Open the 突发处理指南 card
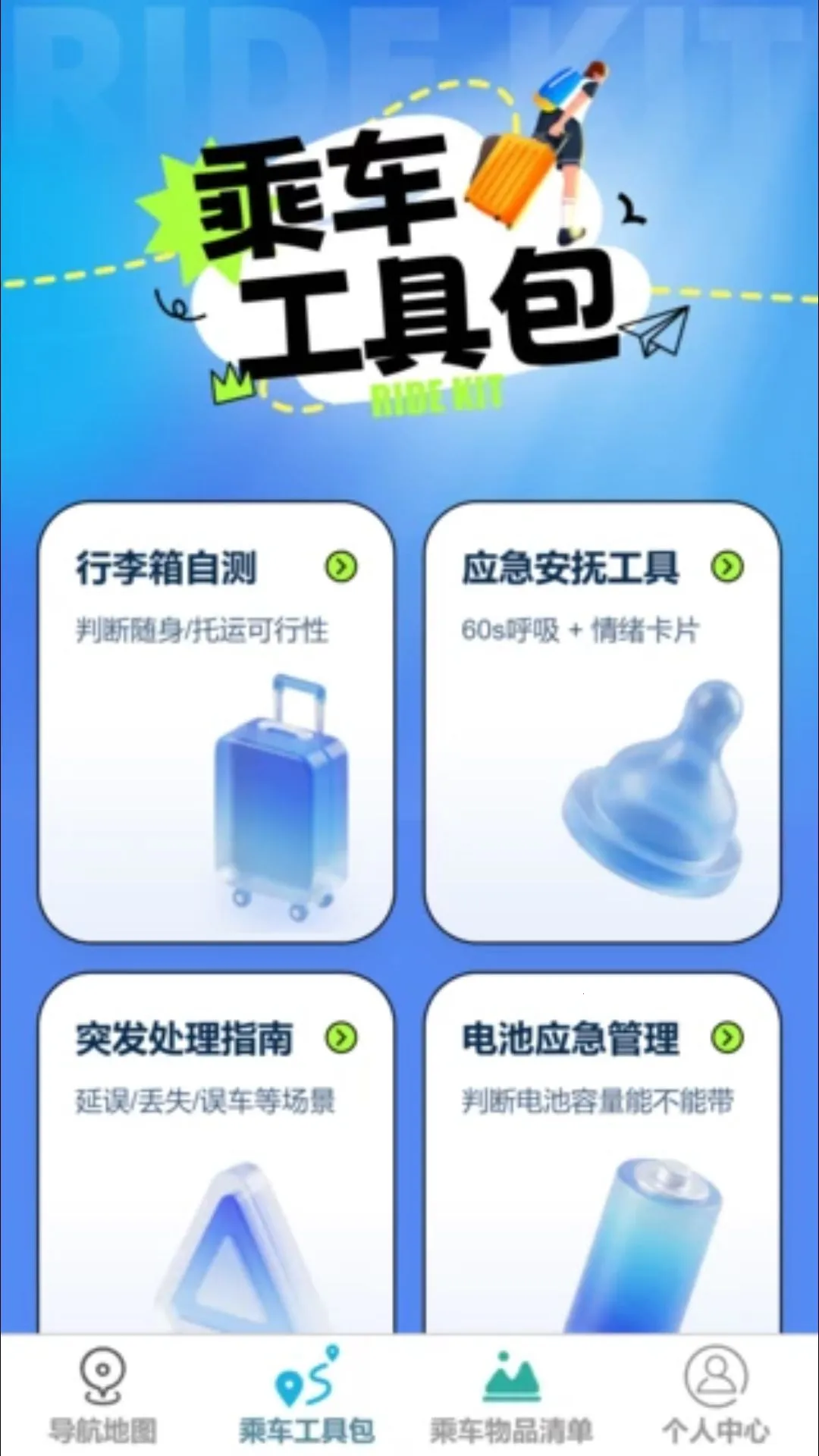The image size is (819, 1456). (x=216, y=1154)
